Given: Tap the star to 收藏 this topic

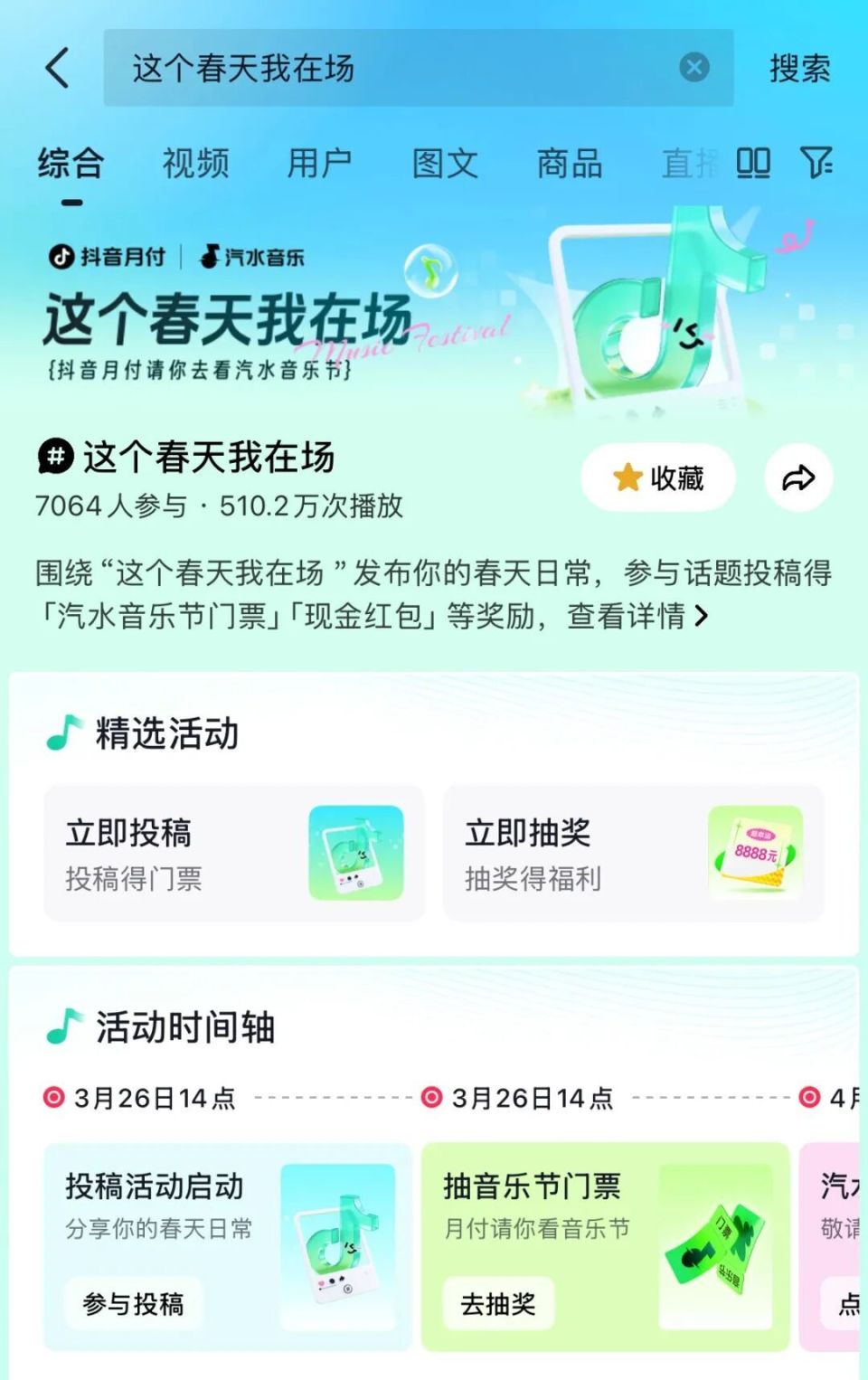Looking at the screenshot, I should pyautogui.click(x=624, y=477).
